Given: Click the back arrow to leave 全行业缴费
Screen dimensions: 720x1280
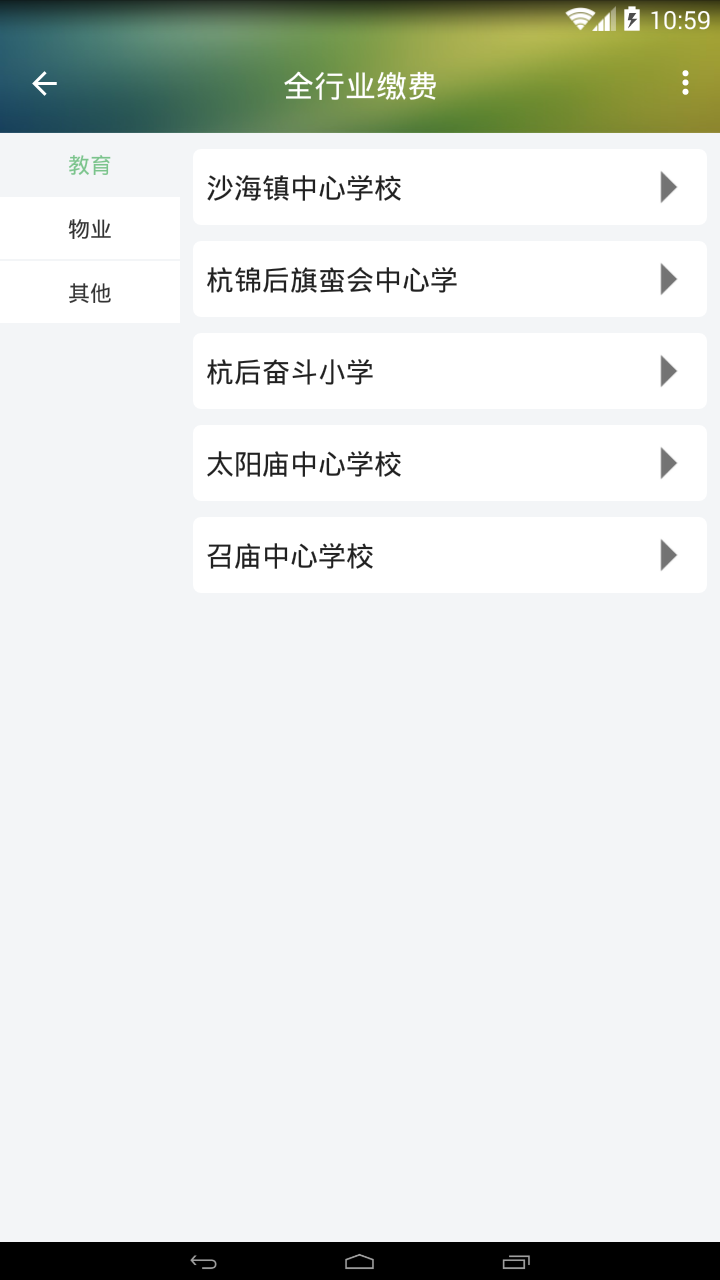Looking at the screenshot, I should pos(44,84).
